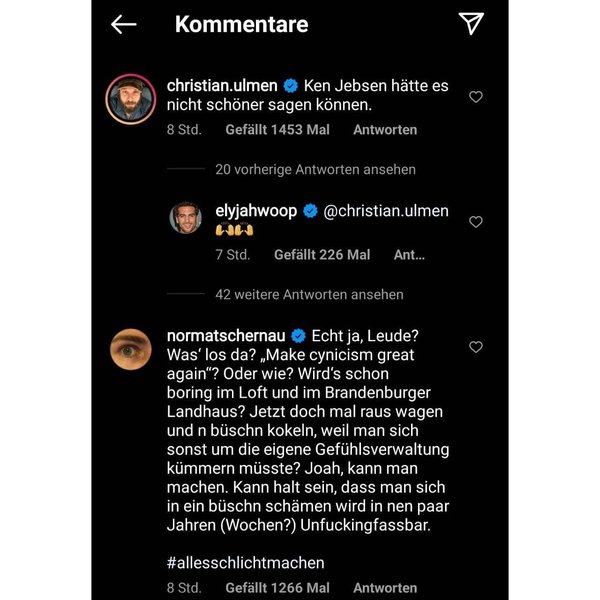
Task: Reply to normatschernau's comment via Antworten
Action: 385,588
